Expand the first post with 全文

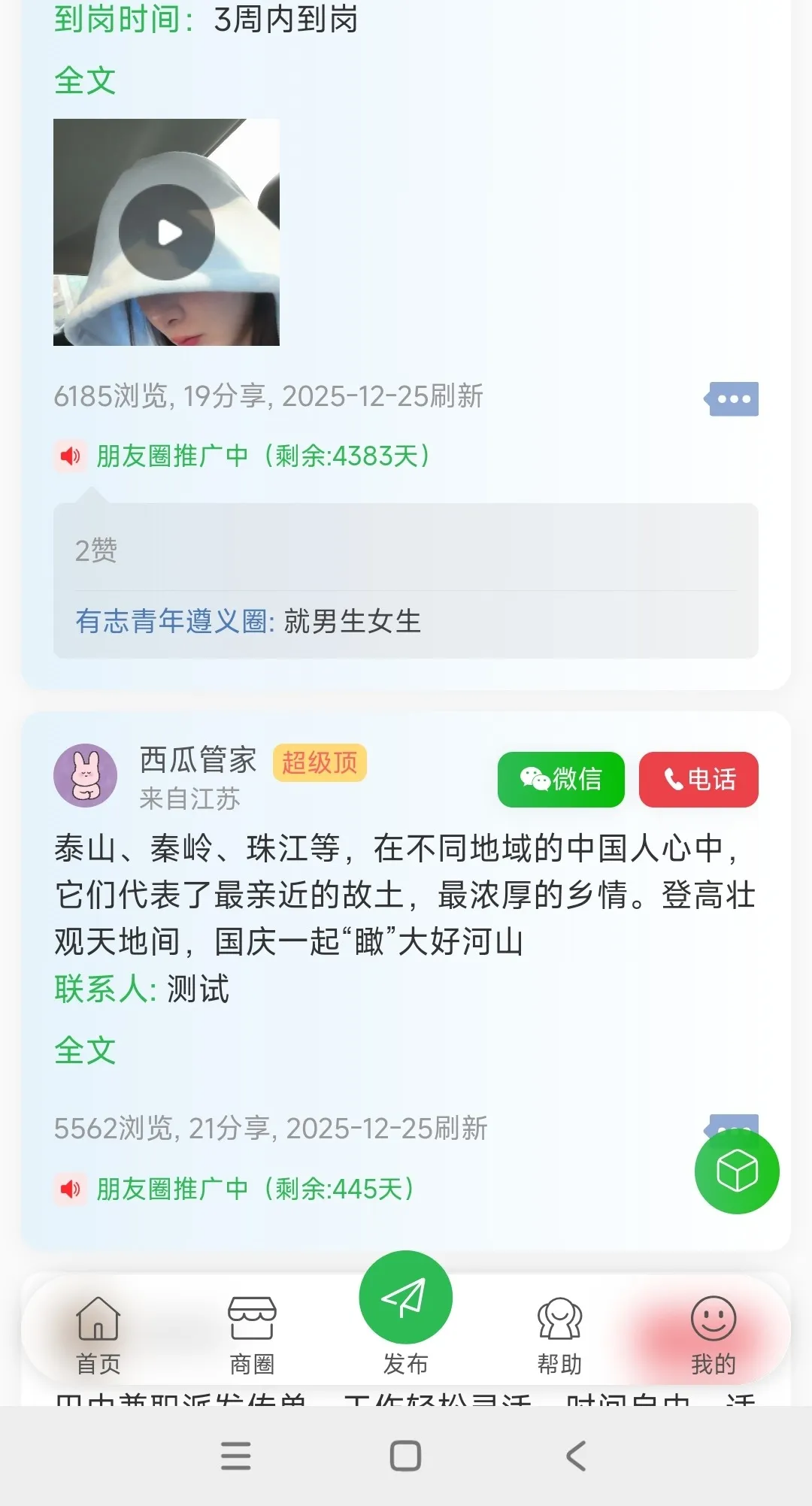(84, 80)
